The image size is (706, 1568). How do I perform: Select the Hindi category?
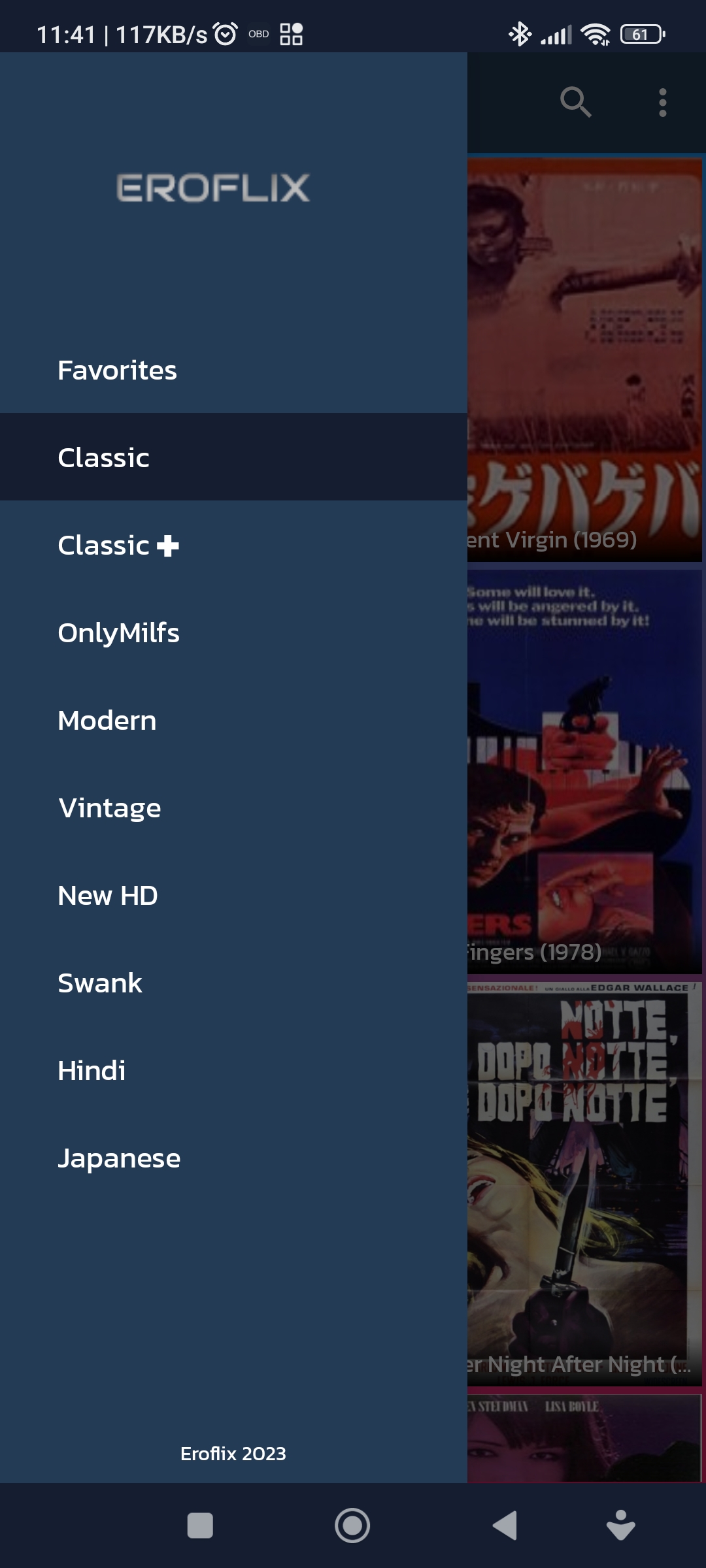click(233, 1070)
